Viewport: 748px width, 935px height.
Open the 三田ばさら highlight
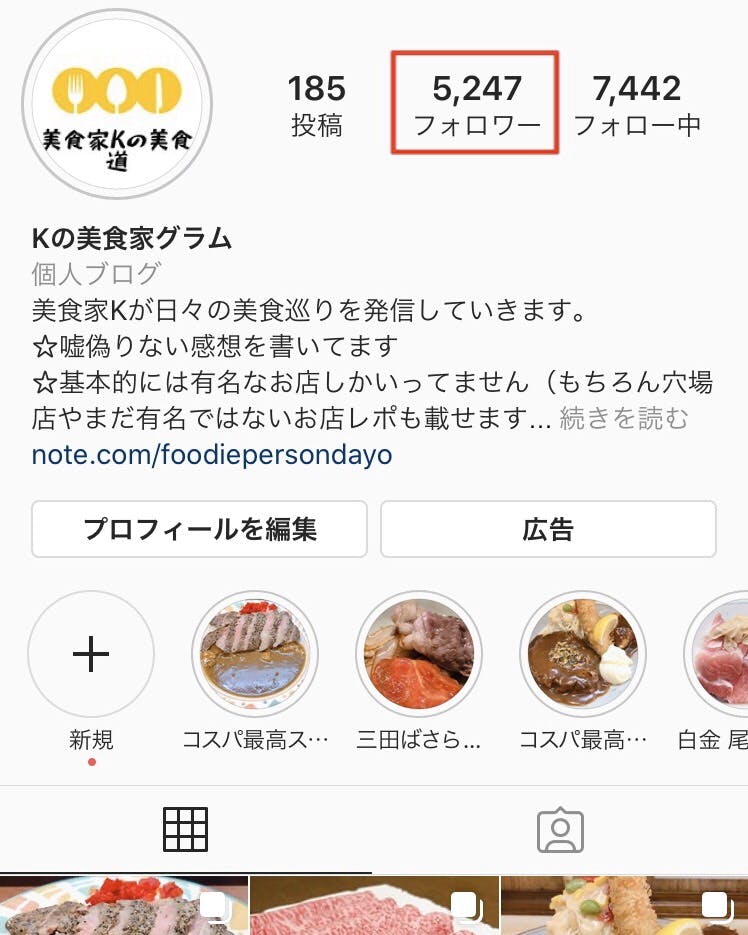pos(419,654)
